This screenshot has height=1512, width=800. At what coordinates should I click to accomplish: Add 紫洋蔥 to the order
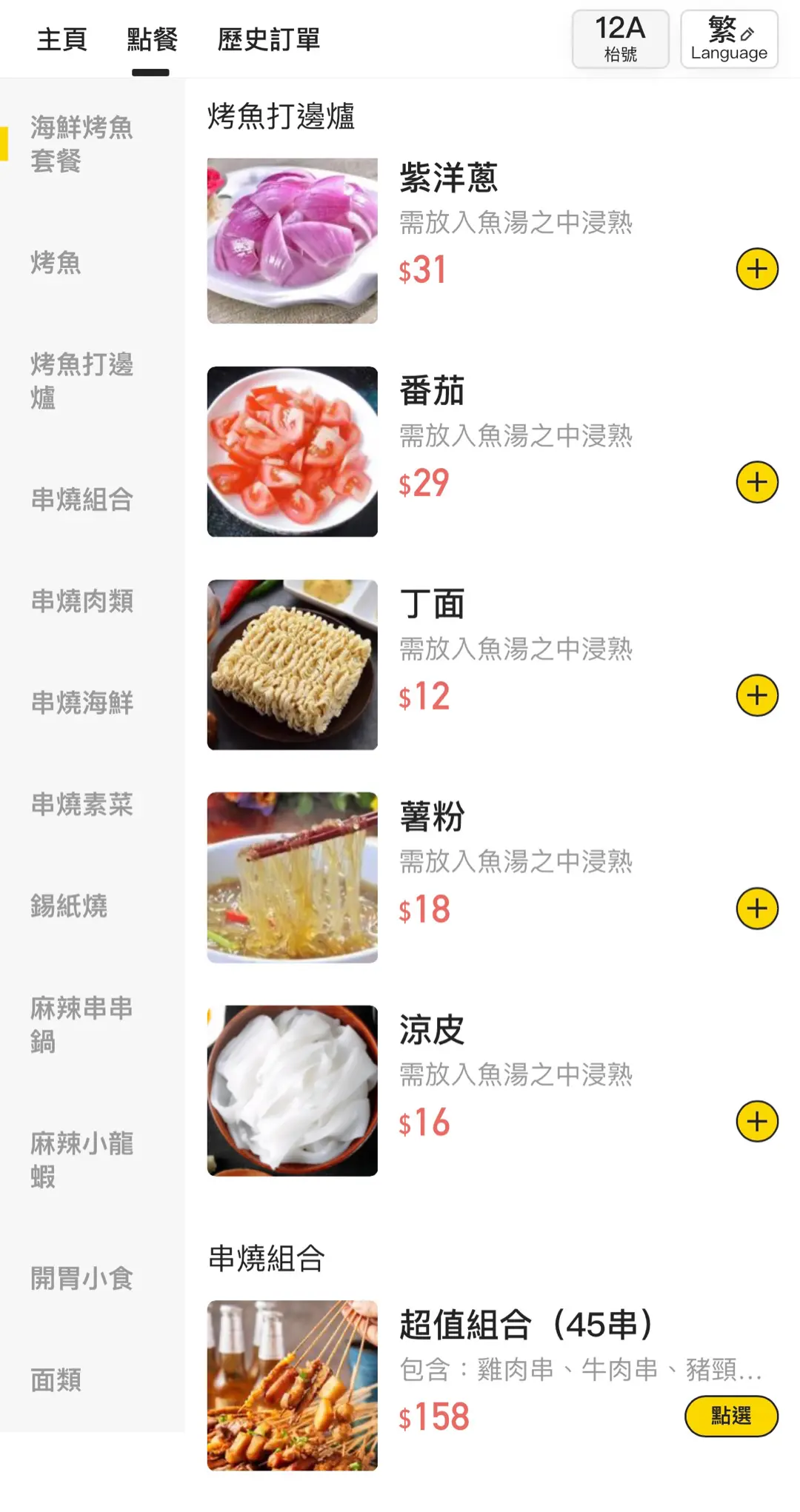(x=757, y=269)
